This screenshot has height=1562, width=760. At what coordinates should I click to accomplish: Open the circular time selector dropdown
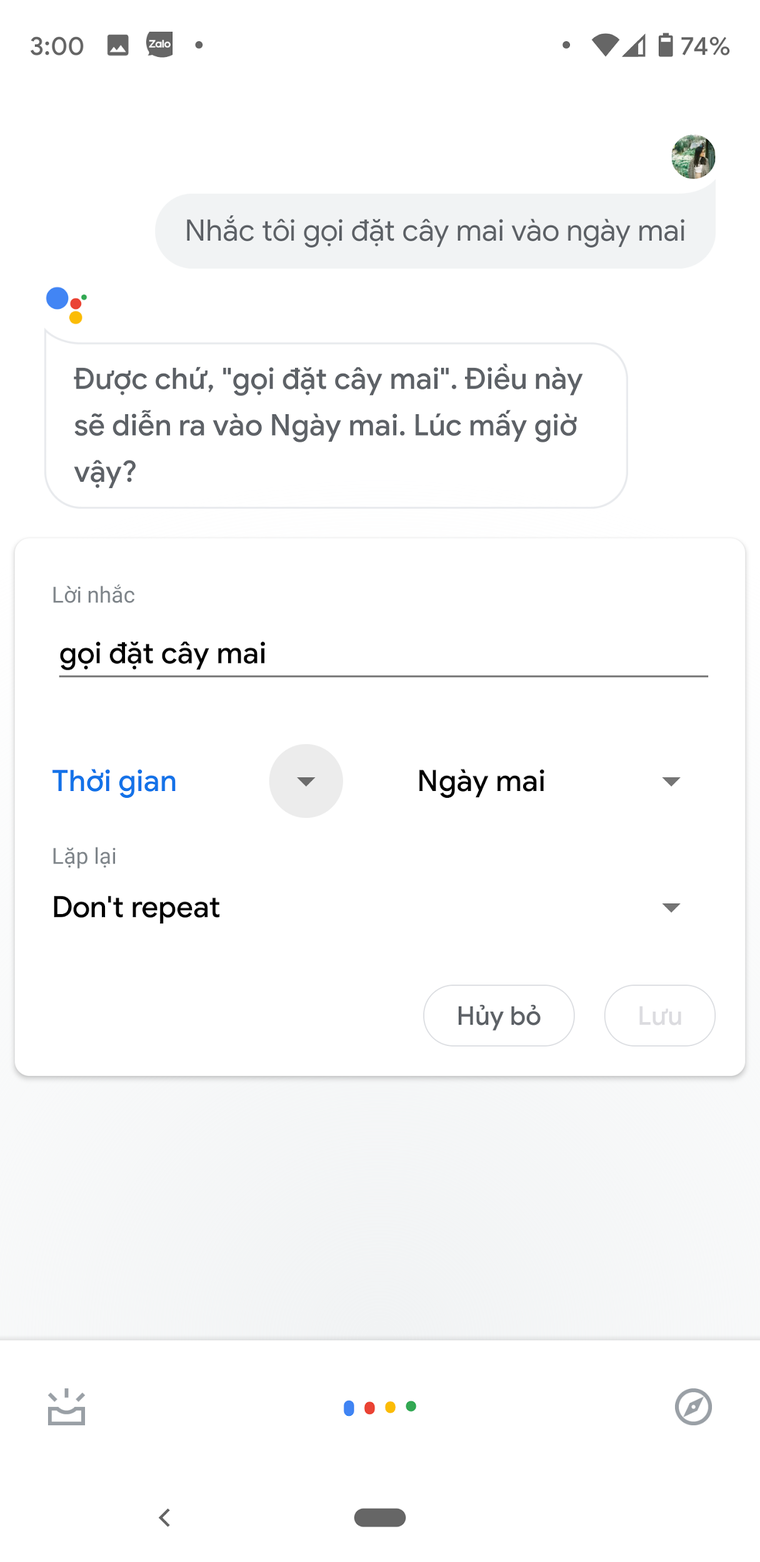tap(306, 781)
